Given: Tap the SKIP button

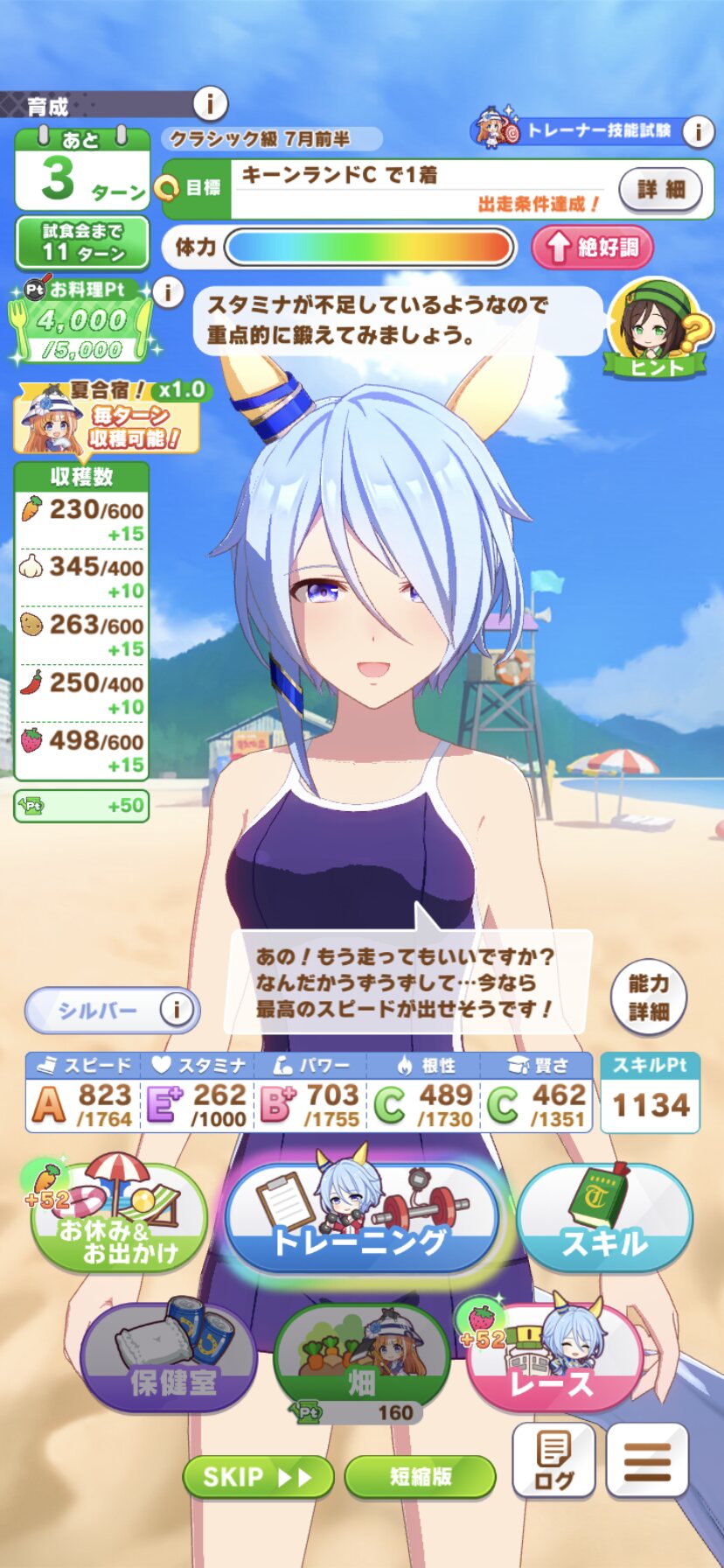Looking at the screenshot, I should click(258, 1477).
